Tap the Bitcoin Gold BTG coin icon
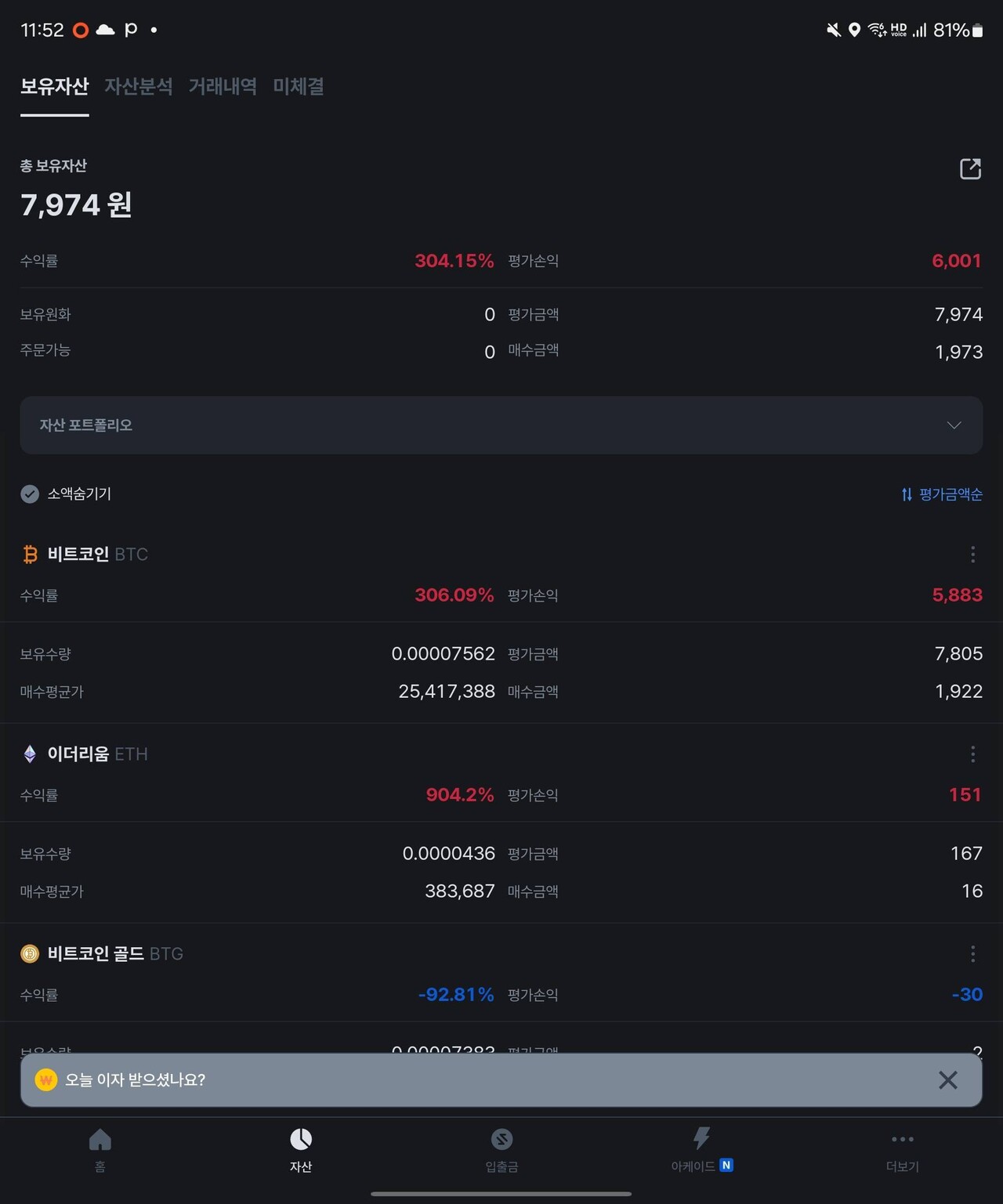The height and width of the screenshot is (1204, 1003). [30, 953]
